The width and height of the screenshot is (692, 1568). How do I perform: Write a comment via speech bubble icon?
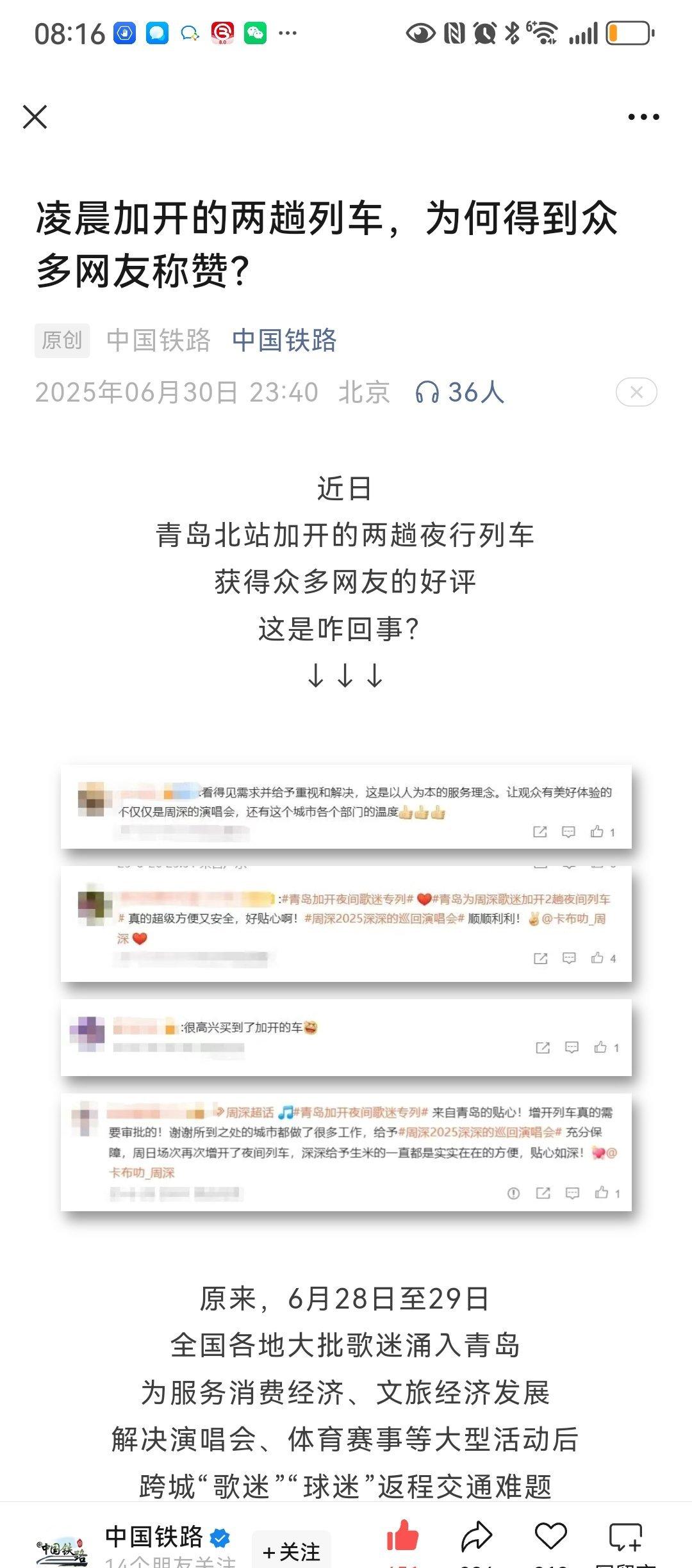click(x=626, y=1537)
